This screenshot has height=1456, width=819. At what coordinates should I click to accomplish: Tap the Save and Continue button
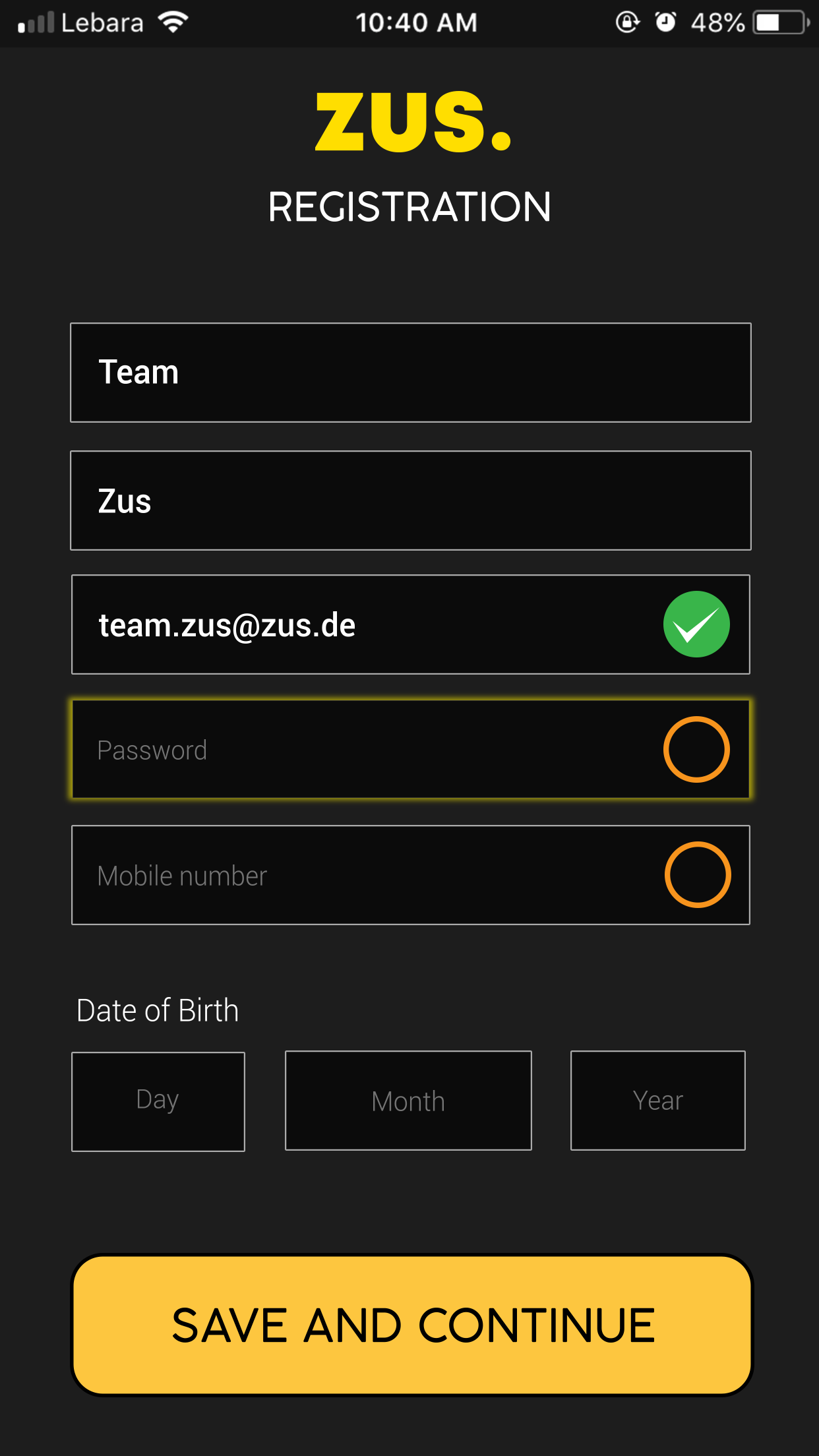pos(412,1325)
